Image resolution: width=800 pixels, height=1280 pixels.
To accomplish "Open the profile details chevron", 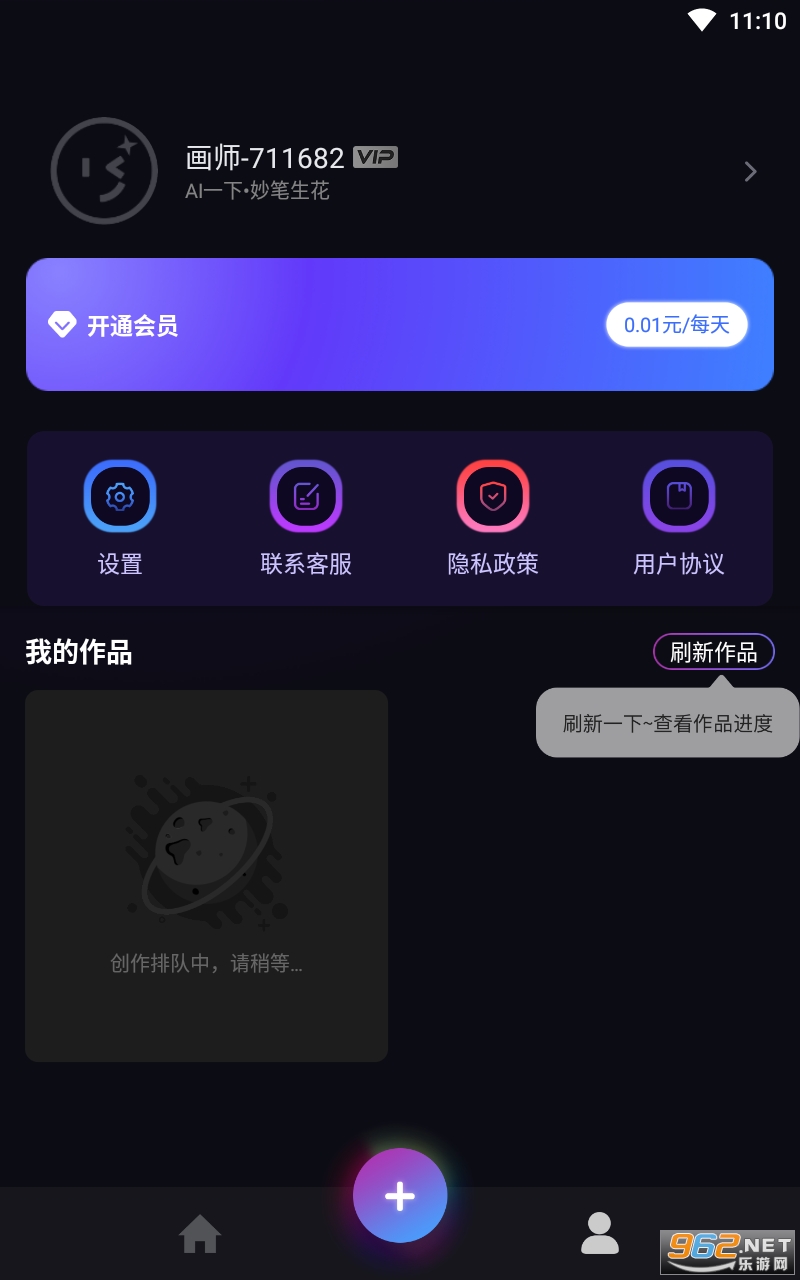I will 750,172.
